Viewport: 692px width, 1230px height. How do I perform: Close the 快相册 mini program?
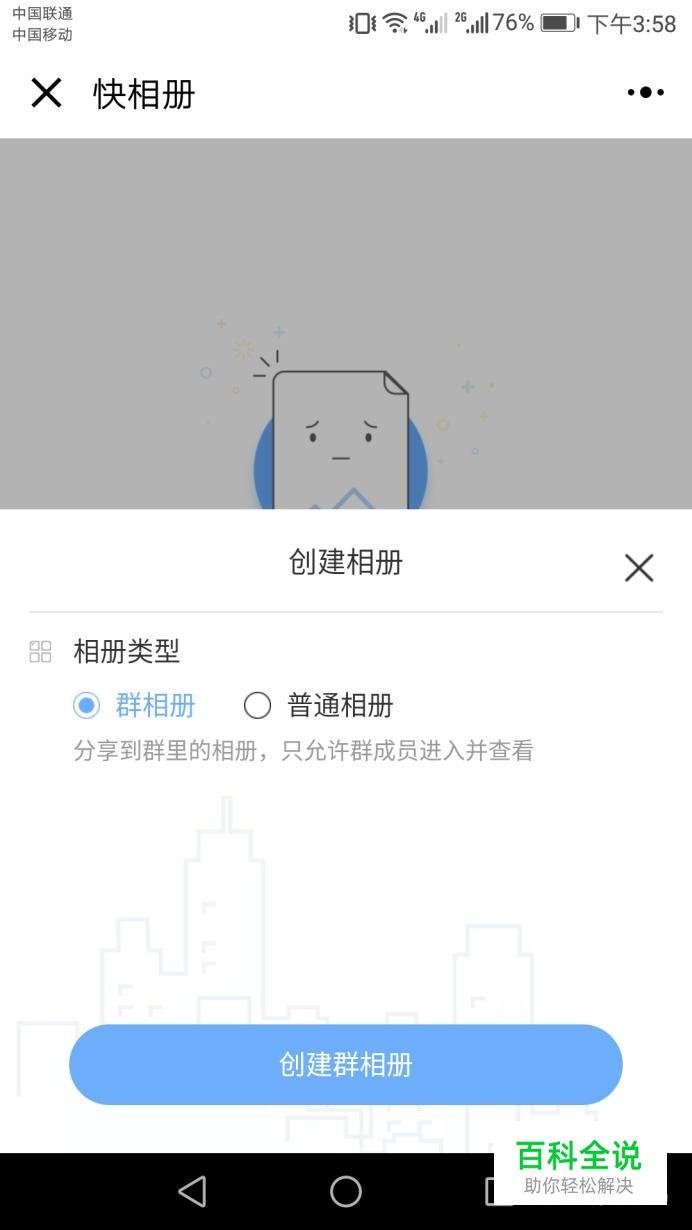pos(46,93)
